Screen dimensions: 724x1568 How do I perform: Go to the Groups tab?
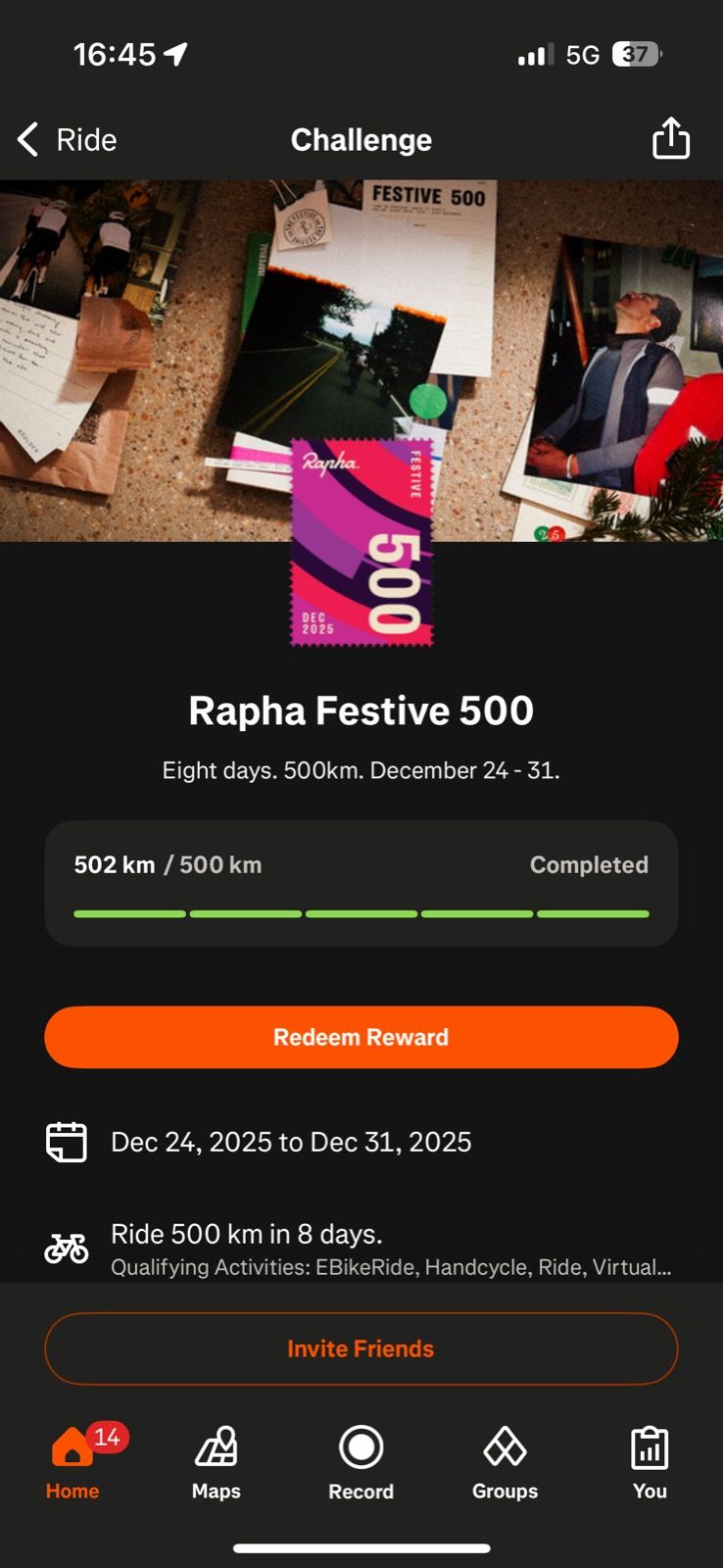click(x=506, y=1462)
